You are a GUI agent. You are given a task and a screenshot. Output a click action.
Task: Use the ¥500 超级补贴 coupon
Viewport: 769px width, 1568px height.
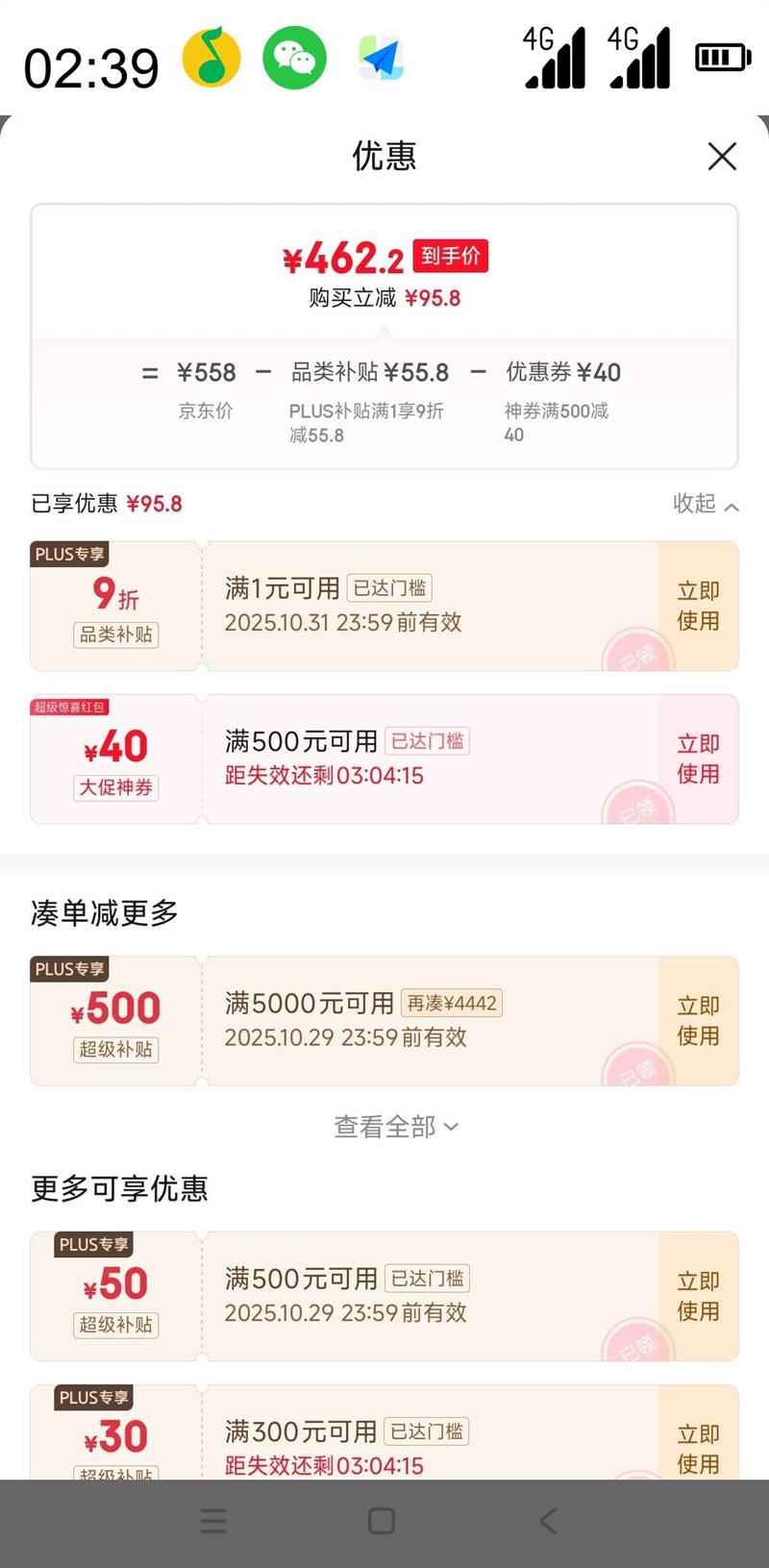tap(699, 1021)
